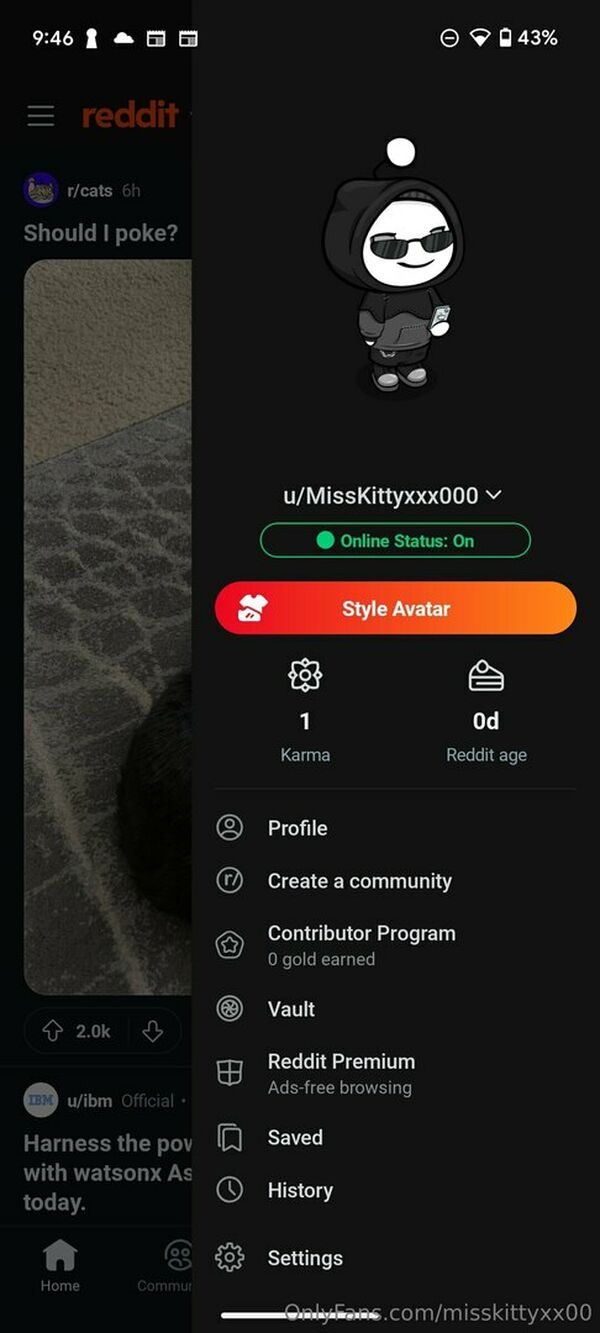Open the Karma stat
600x1333 pixels.
tap(305, 718)
